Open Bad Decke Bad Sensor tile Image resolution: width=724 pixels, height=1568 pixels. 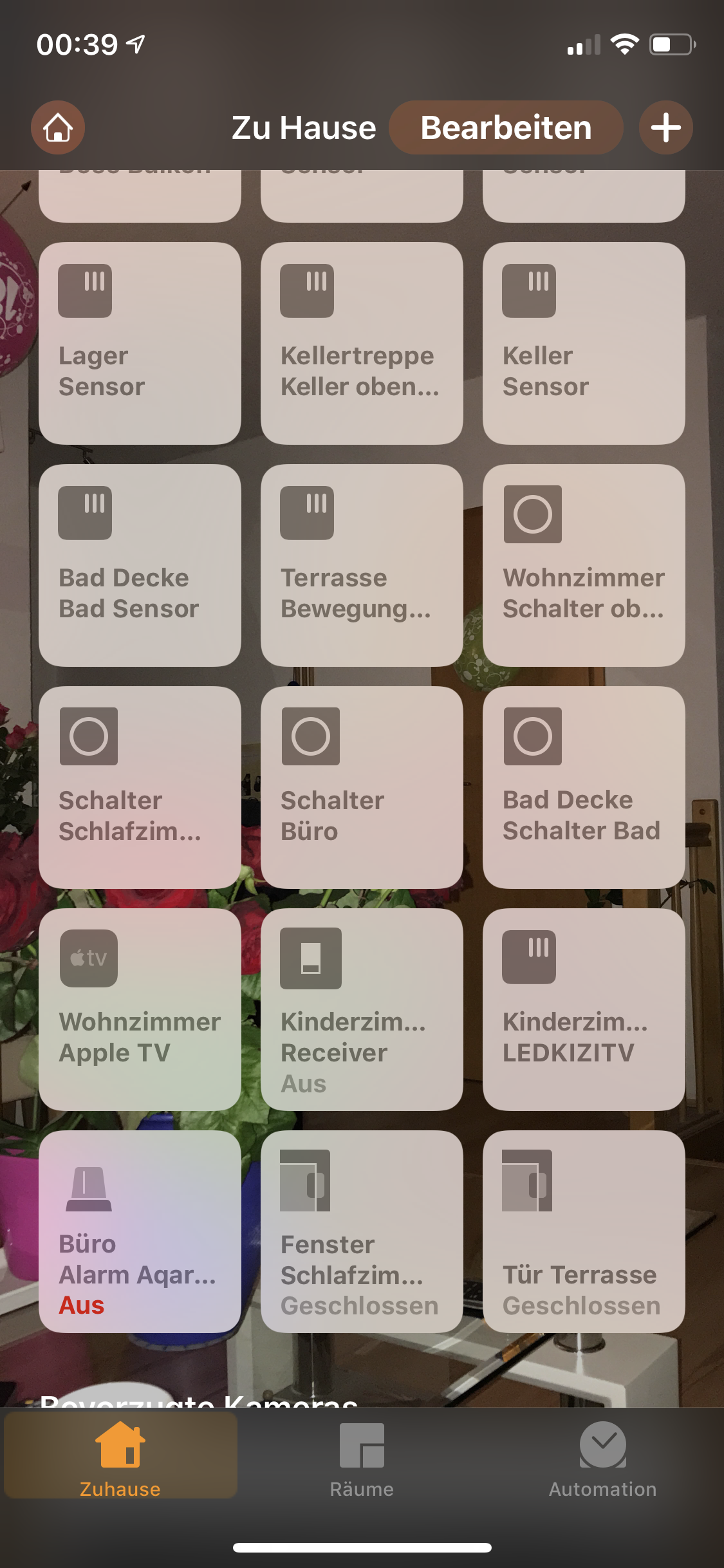pos(140,565)
